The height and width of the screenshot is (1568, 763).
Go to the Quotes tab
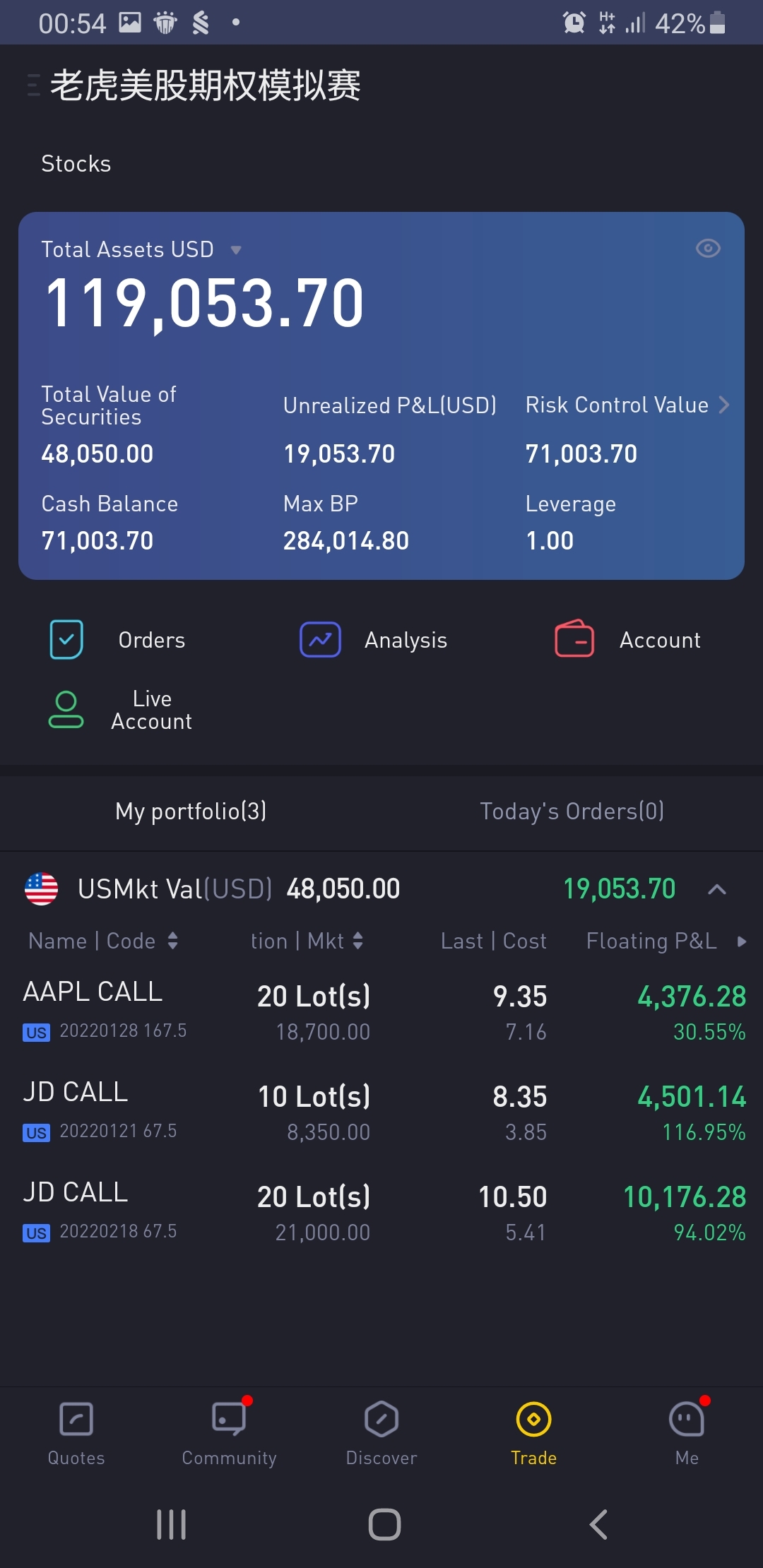76,1434
